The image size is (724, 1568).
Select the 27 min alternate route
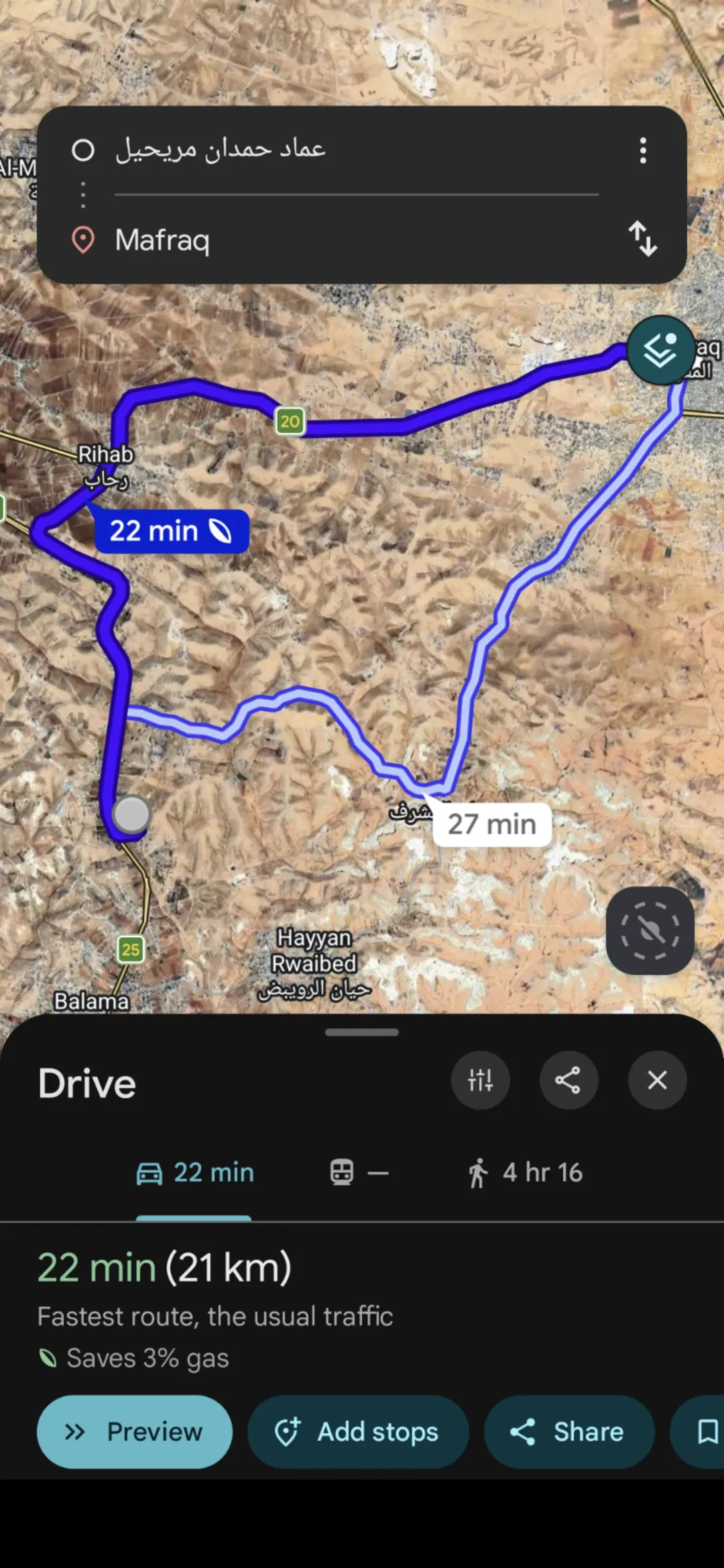pos(492,824)
